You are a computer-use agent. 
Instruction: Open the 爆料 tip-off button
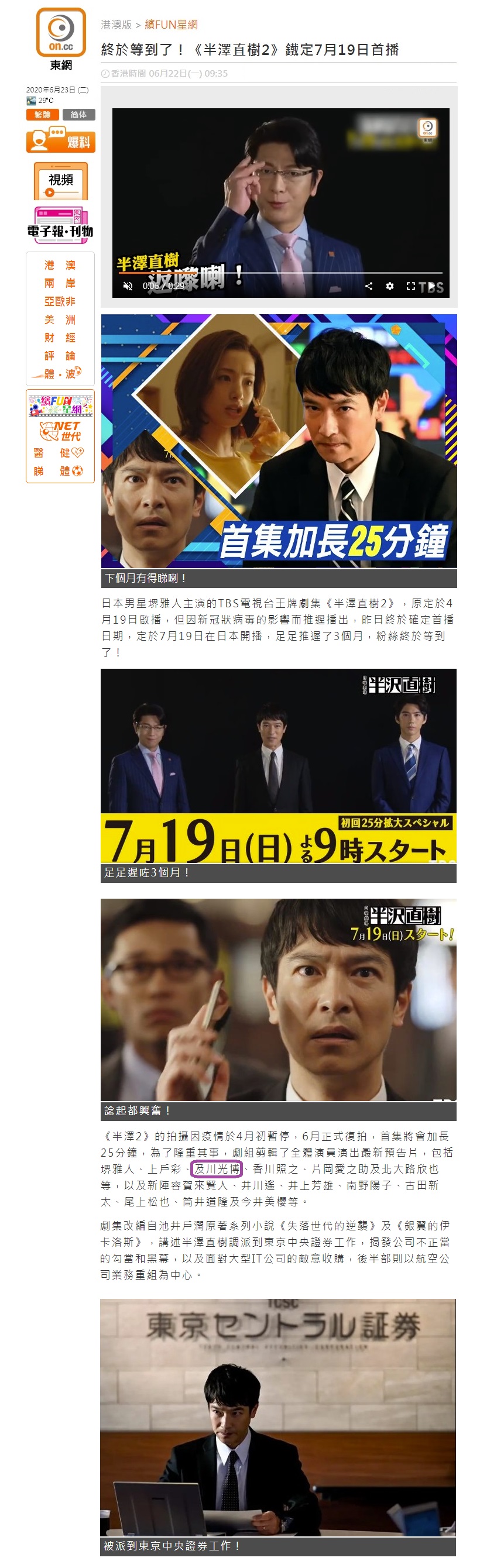61,141
